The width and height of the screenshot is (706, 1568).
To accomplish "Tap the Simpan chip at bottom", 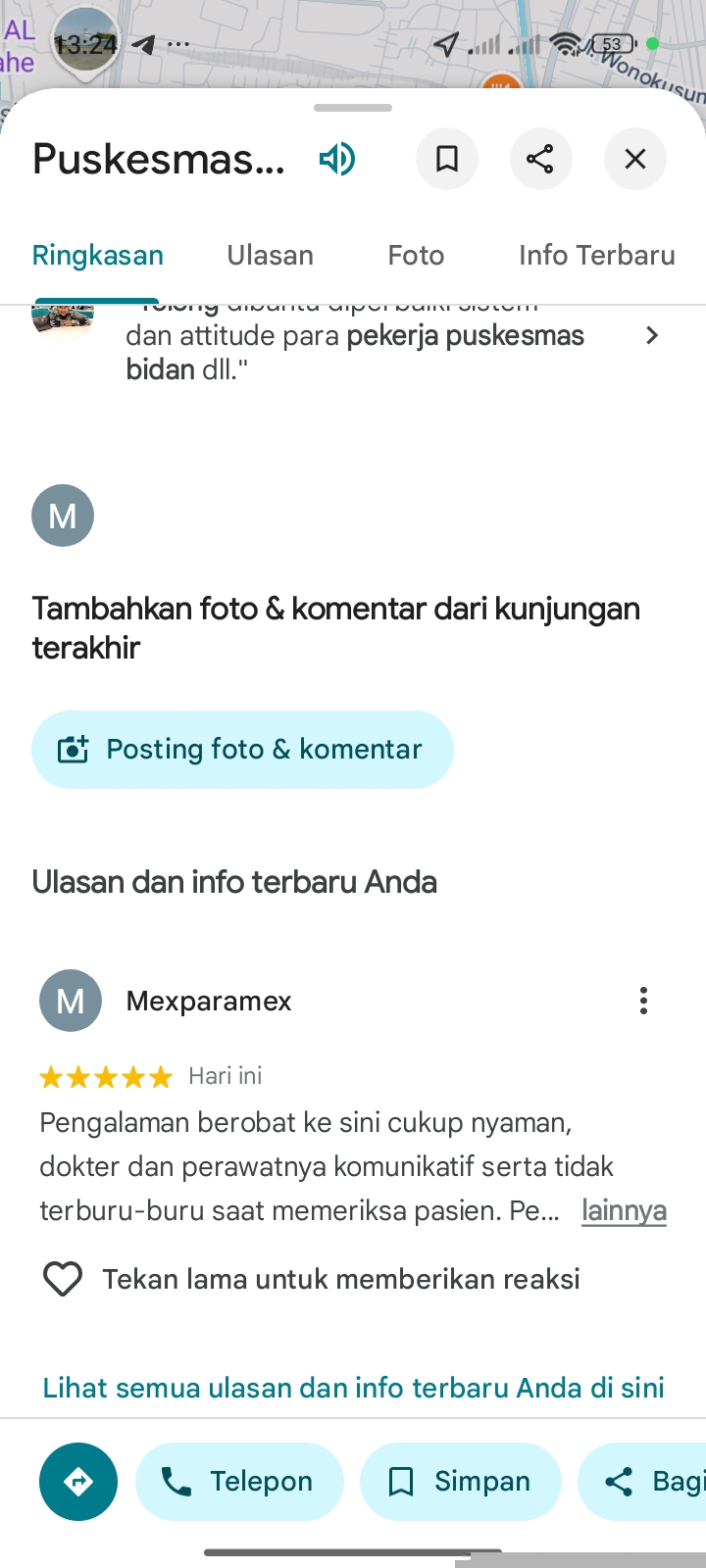I will [x=461, y=1482].
